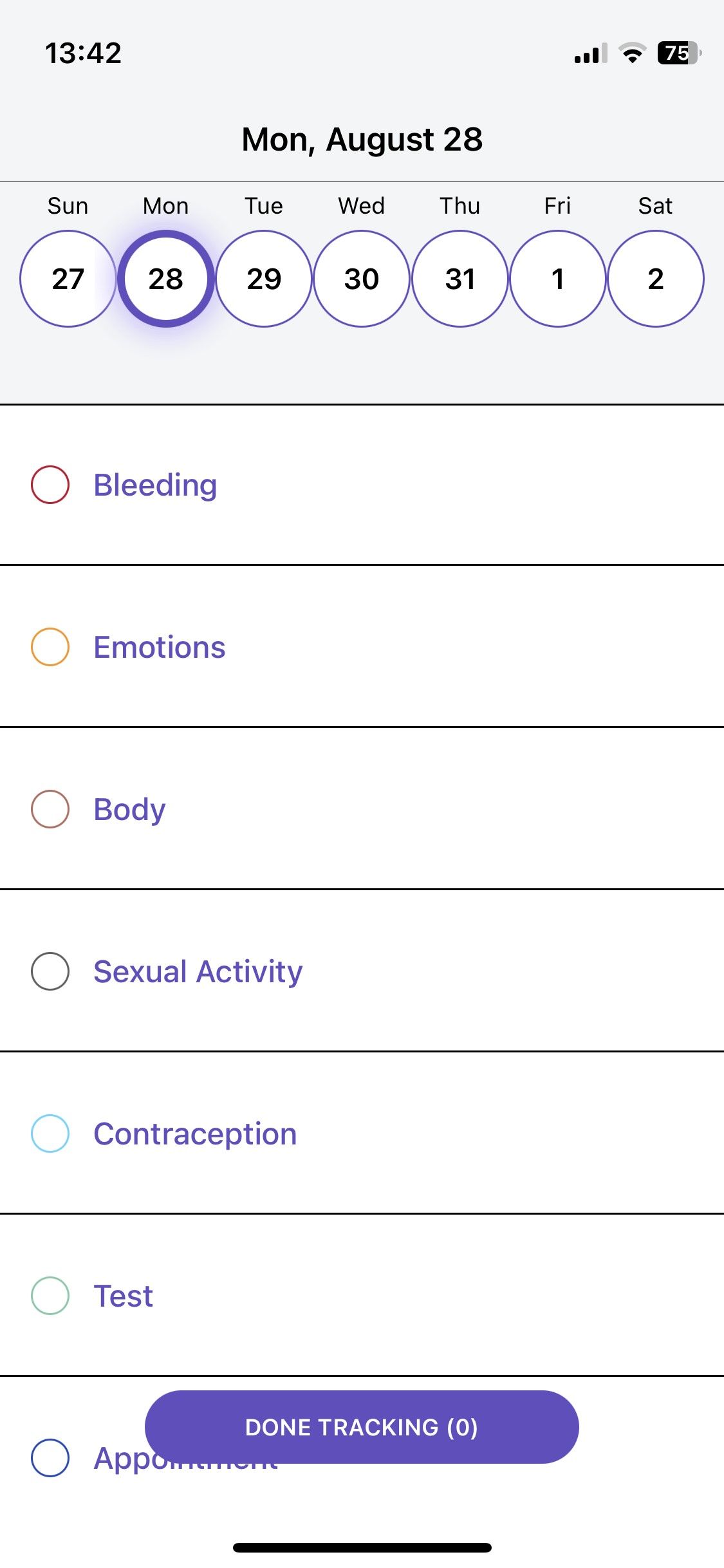
Task: Open the Body category
Action: [128, 808]
